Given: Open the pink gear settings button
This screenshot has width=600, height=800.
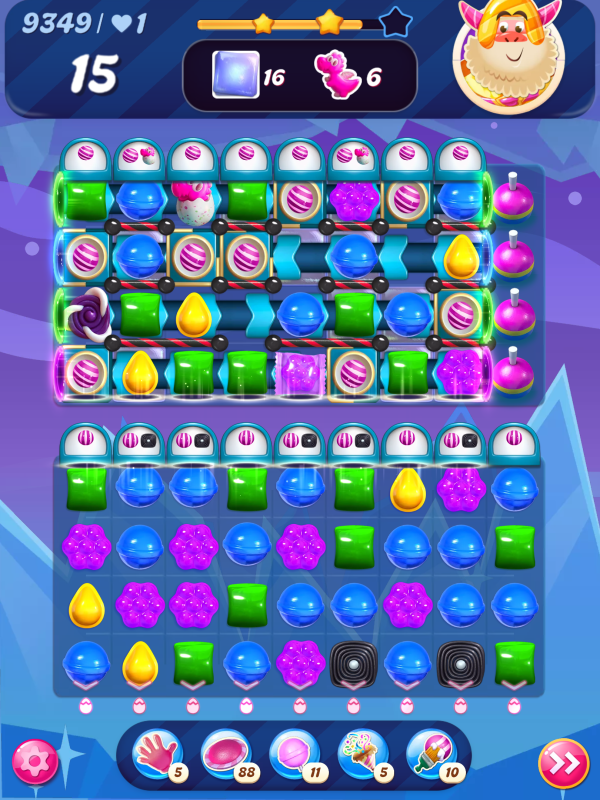Looking at the screenshot, I should (35, 762).
